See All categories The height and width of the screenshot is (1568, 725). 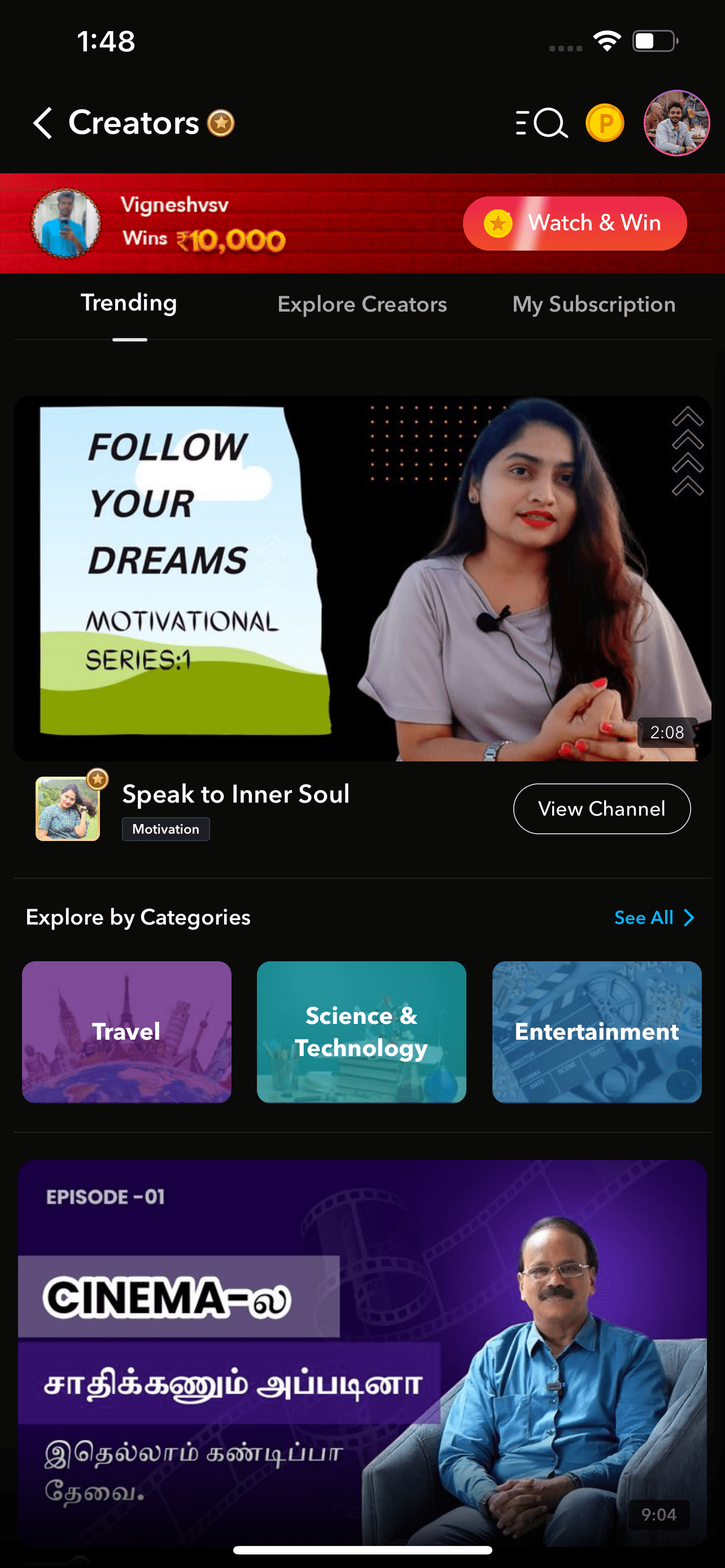[653, 917]
